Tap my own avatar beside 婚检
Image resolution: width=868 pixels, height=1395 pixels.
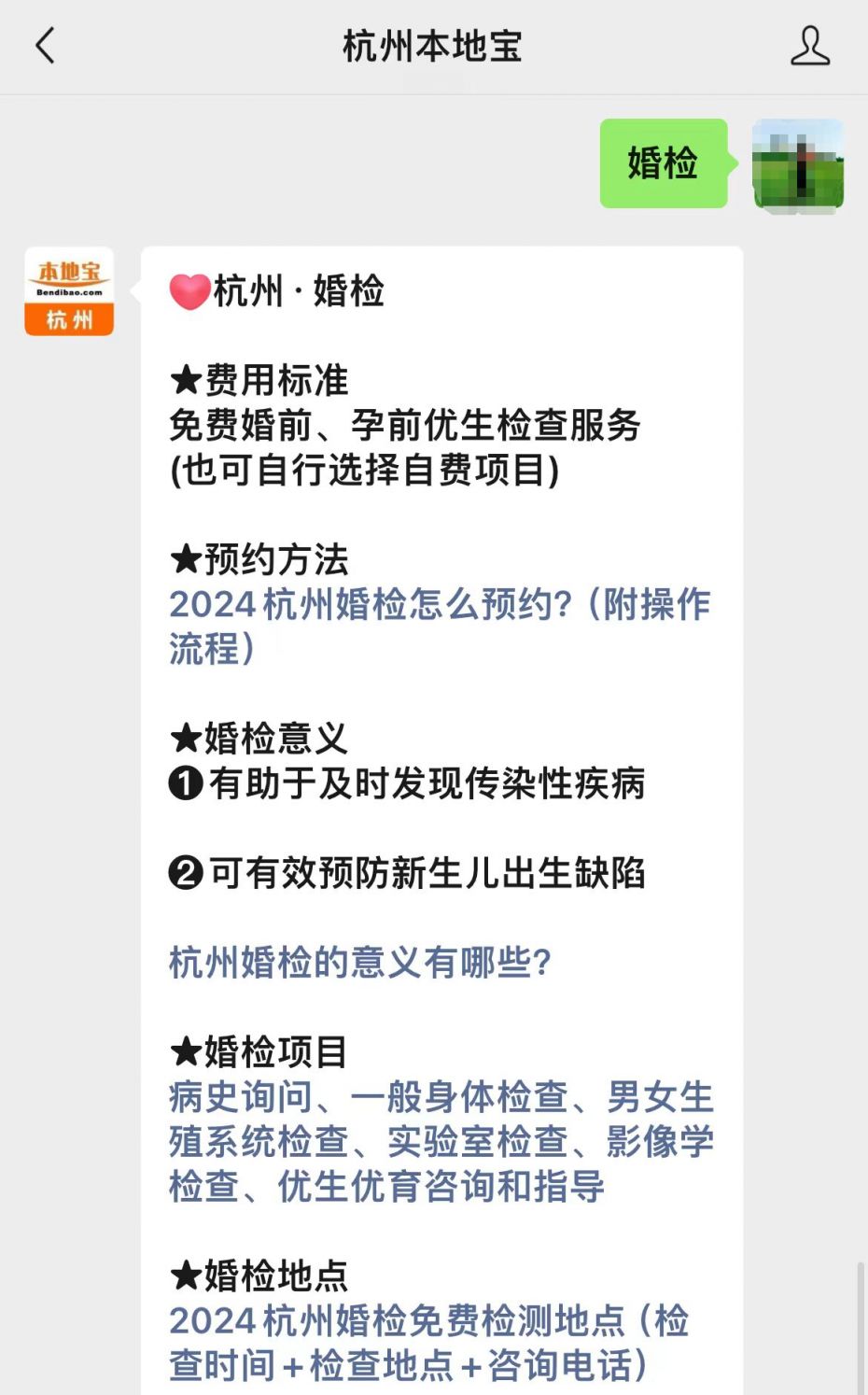pos(798,164)
